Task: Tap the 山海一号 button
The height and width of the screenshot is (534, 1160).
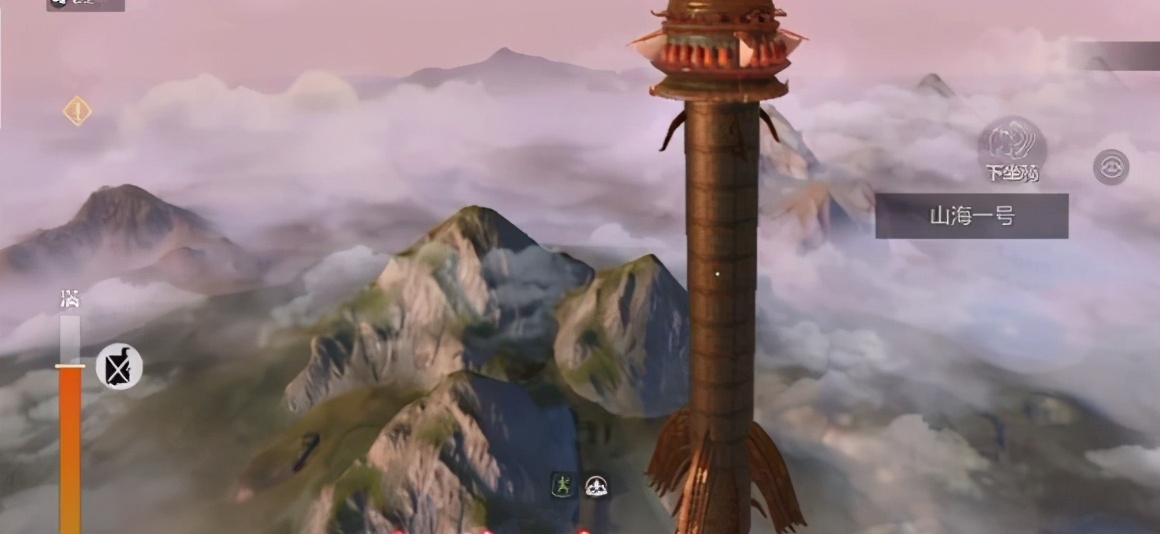Action: [x=971, y=216]
